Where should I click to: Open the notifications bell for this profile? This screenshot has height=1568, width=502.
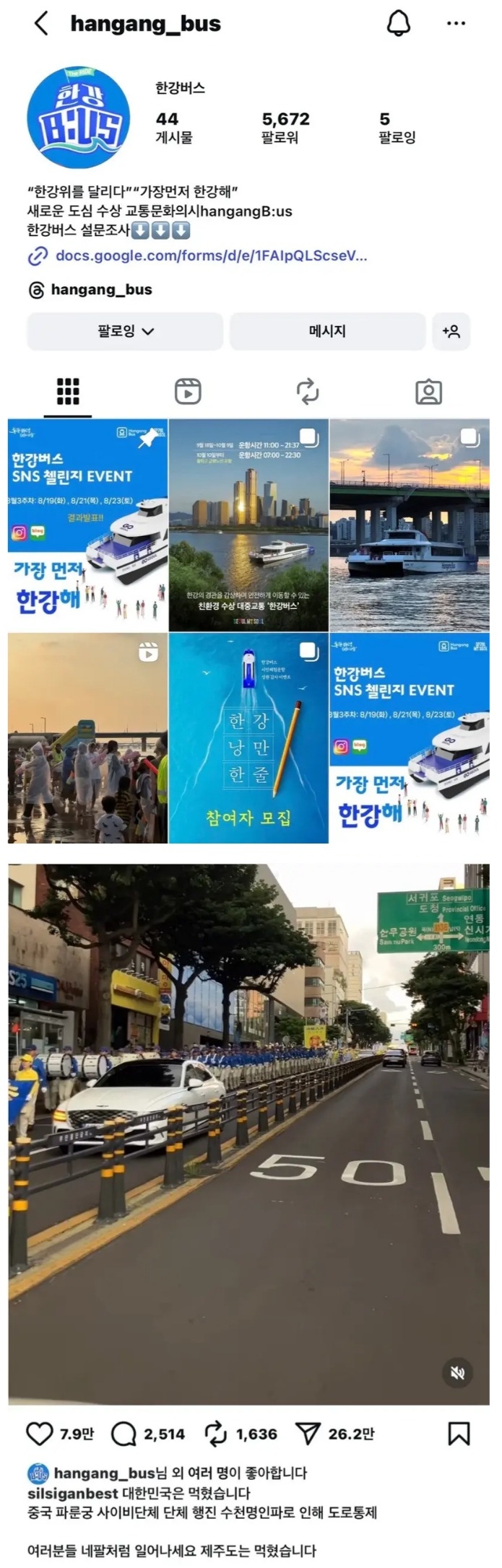[x=398, y=24]
